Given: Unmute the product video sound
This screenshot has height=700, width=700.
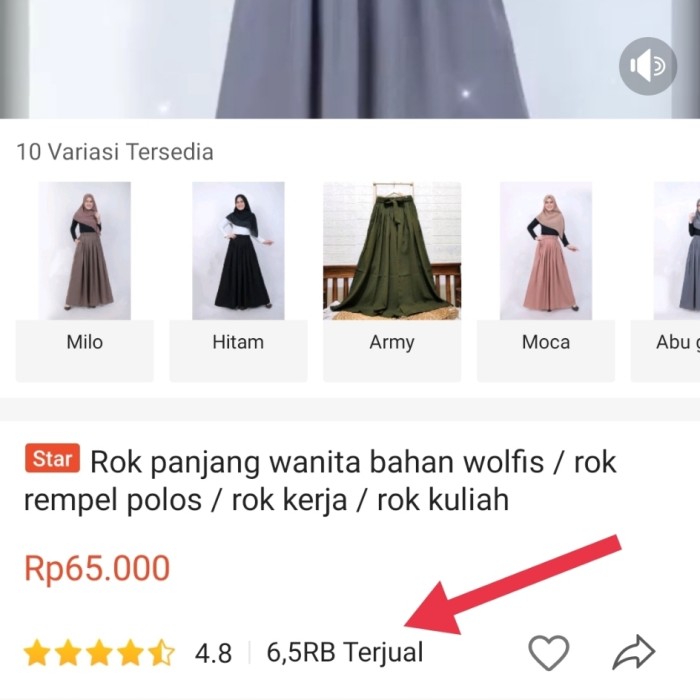Looking at the screenshot, I should point(648,66).
